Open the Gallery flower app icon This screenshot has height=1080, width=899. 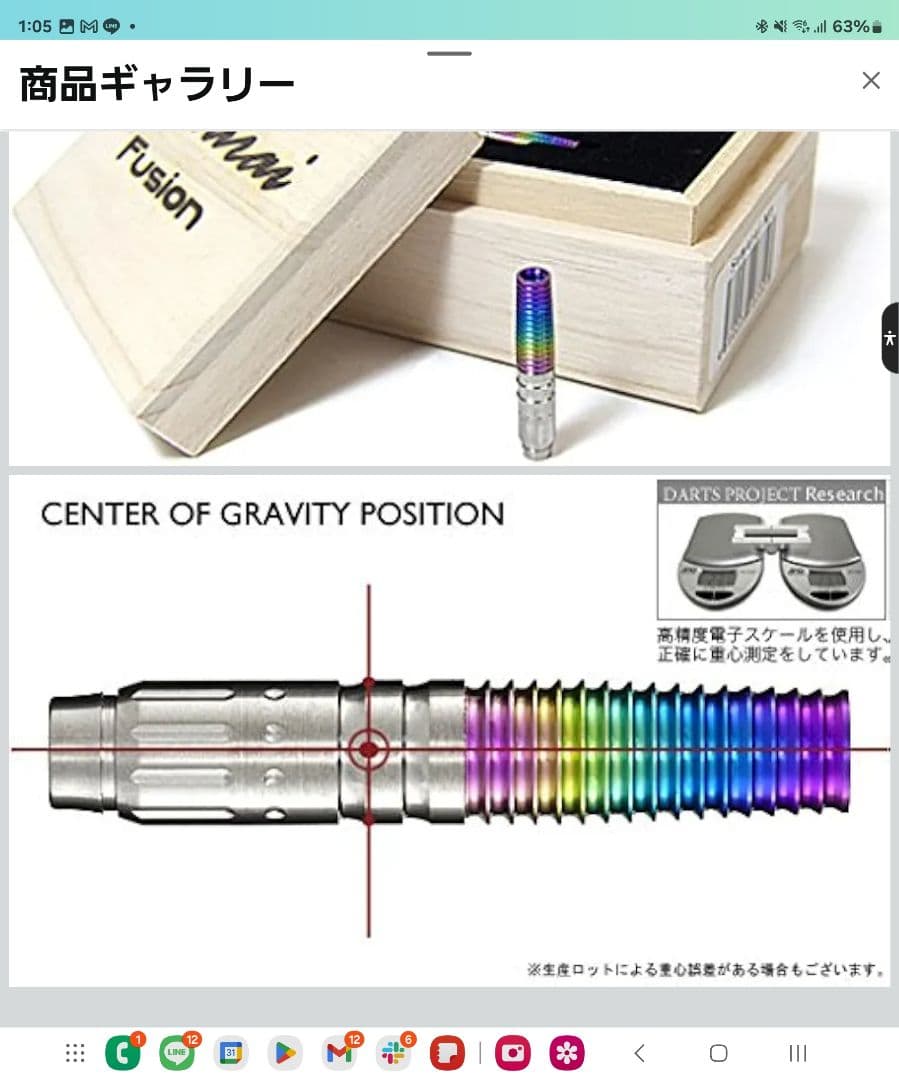pos(567,1052)
